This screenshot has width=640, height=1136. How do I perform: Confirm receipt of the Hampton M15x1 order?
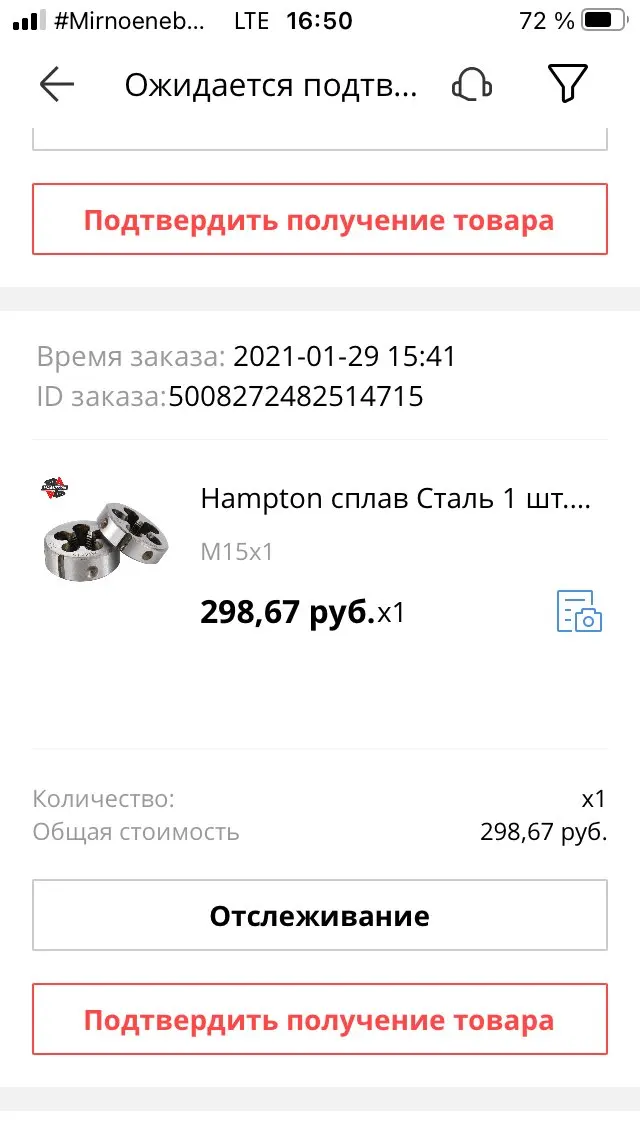click(x=319, y=1019)
